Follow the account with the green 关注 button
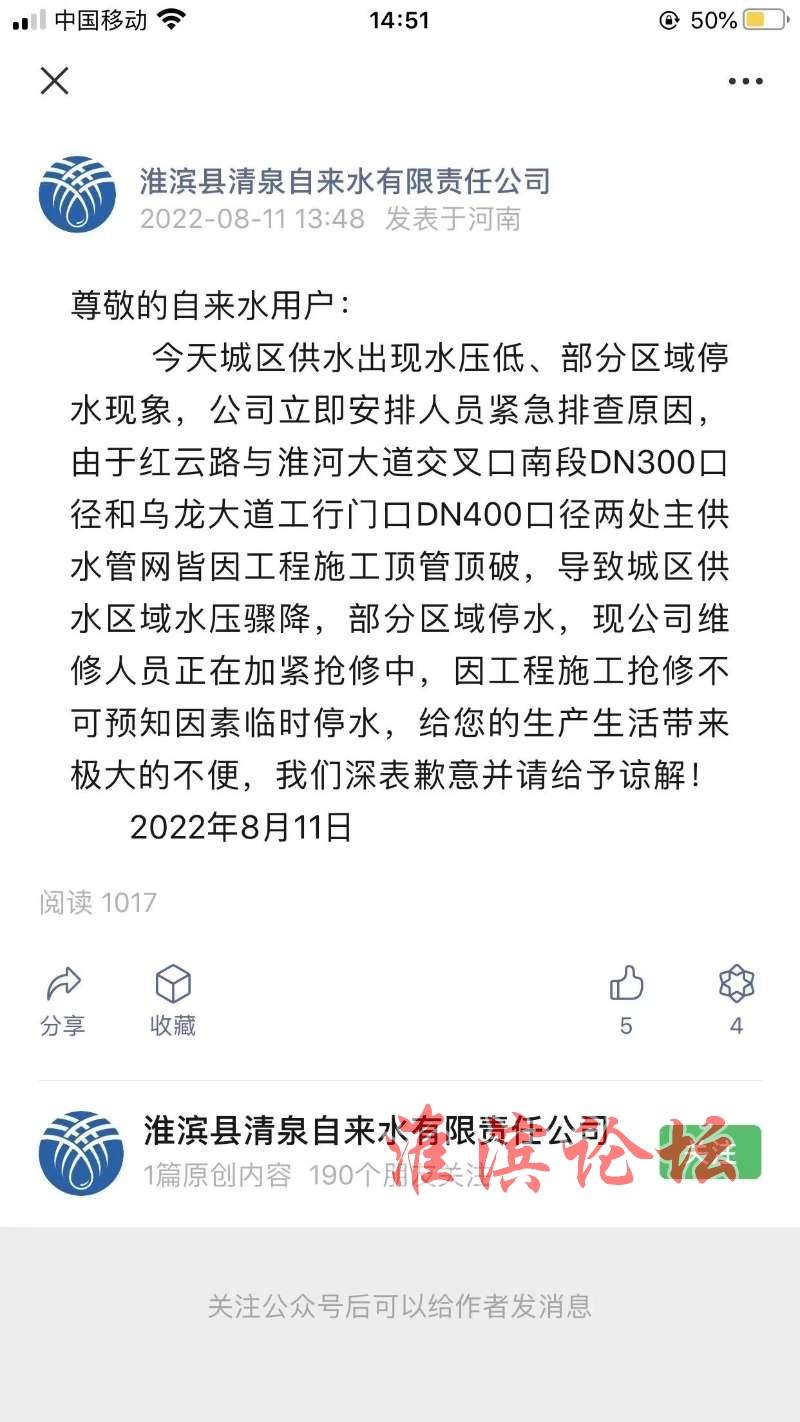The width and height of the screenshot is (800, 1422). [710, 1152]
